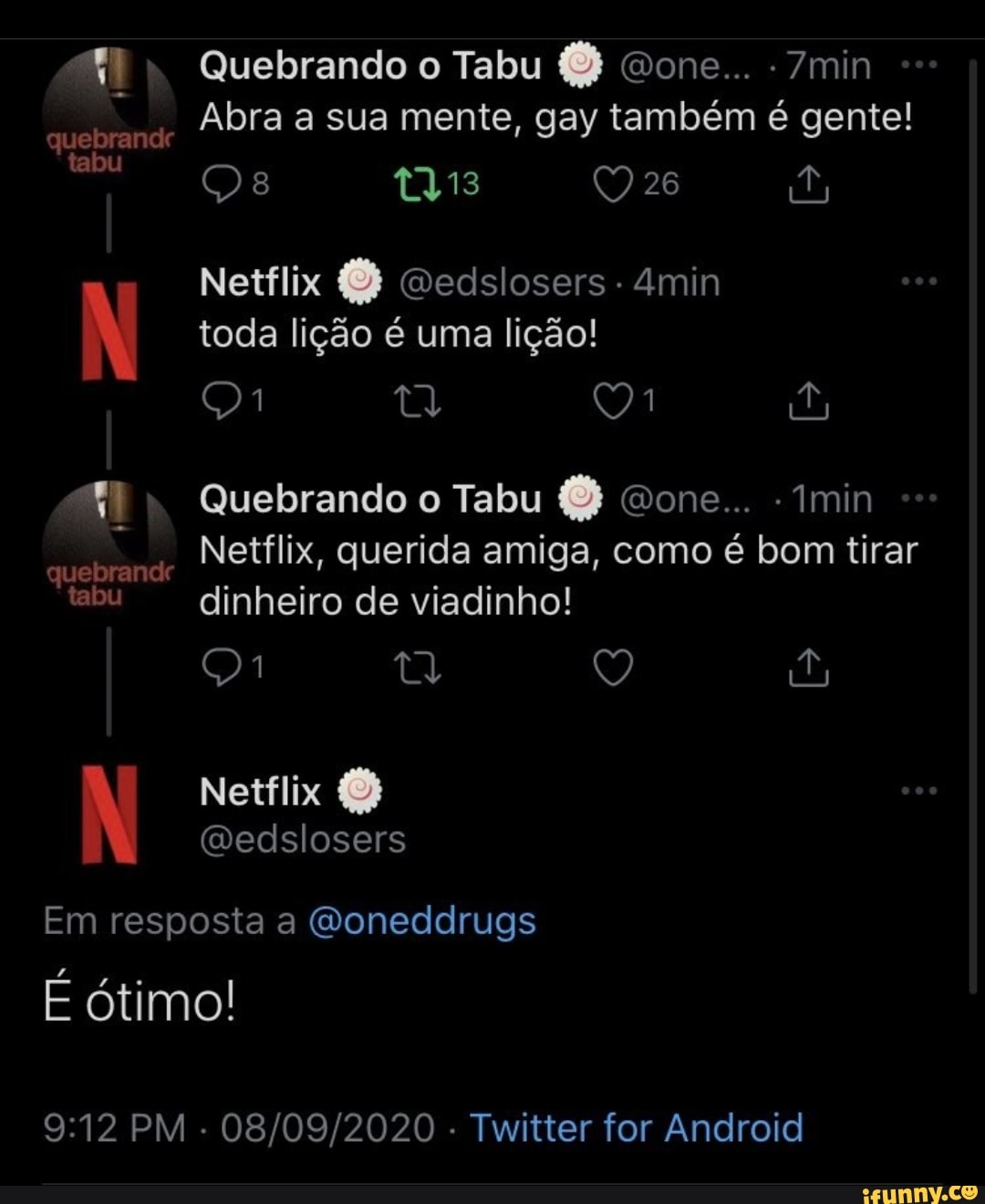Viewport: 985px width, 1204px height.
Task: Share the "Abra a sua mente" tweet
Action: click(807, 186)
